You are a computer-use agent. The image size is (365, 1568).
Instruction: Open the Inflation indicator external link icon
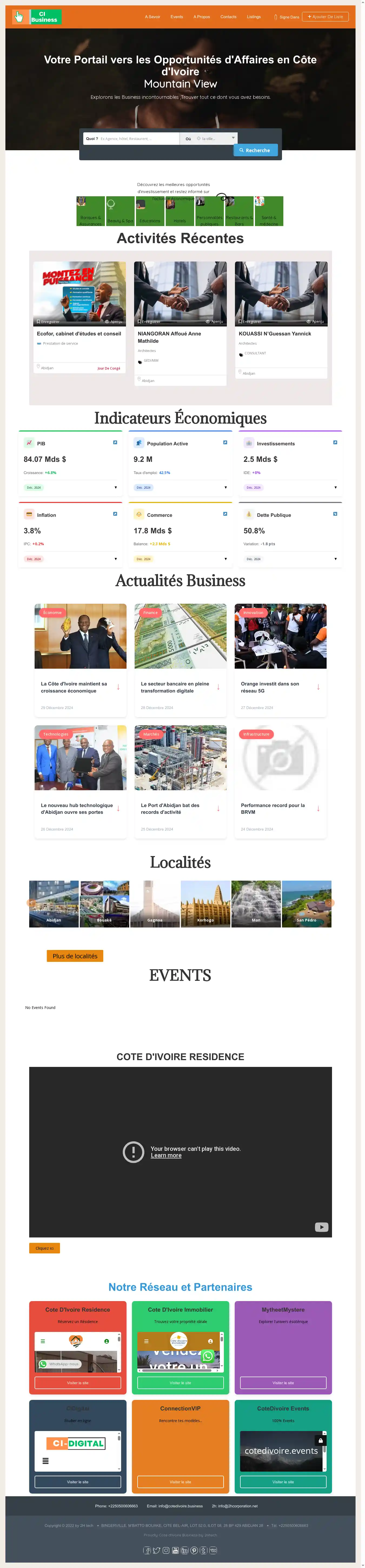pos(115,514)
